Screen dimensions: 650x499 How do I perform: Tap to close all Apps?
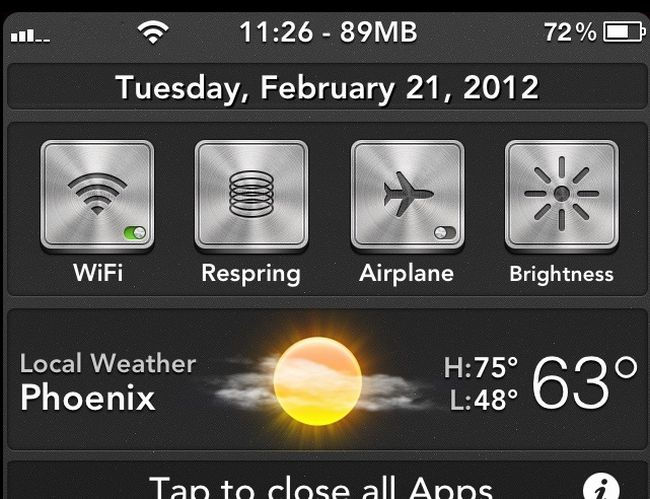320,487
